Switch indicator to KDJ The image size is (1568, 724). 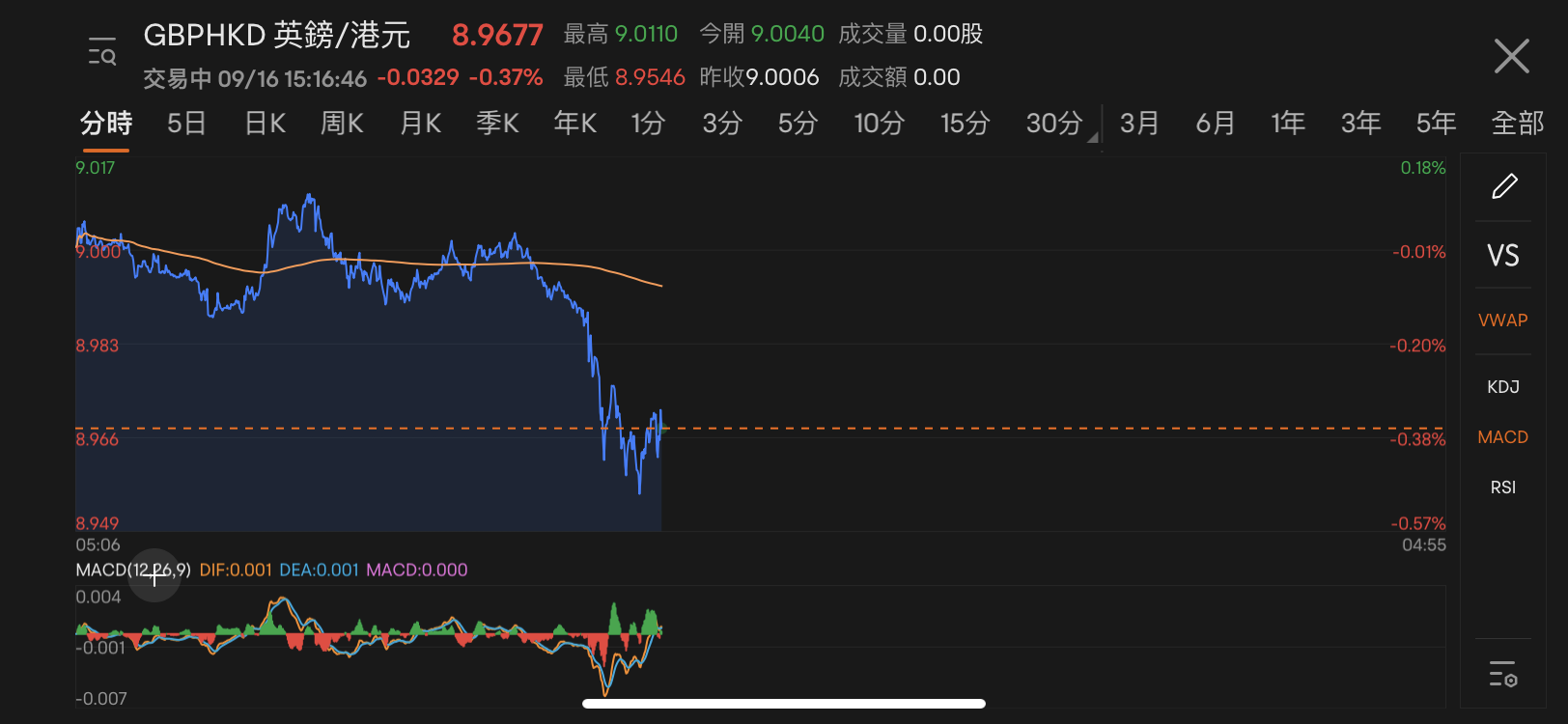click(1503, 387)
